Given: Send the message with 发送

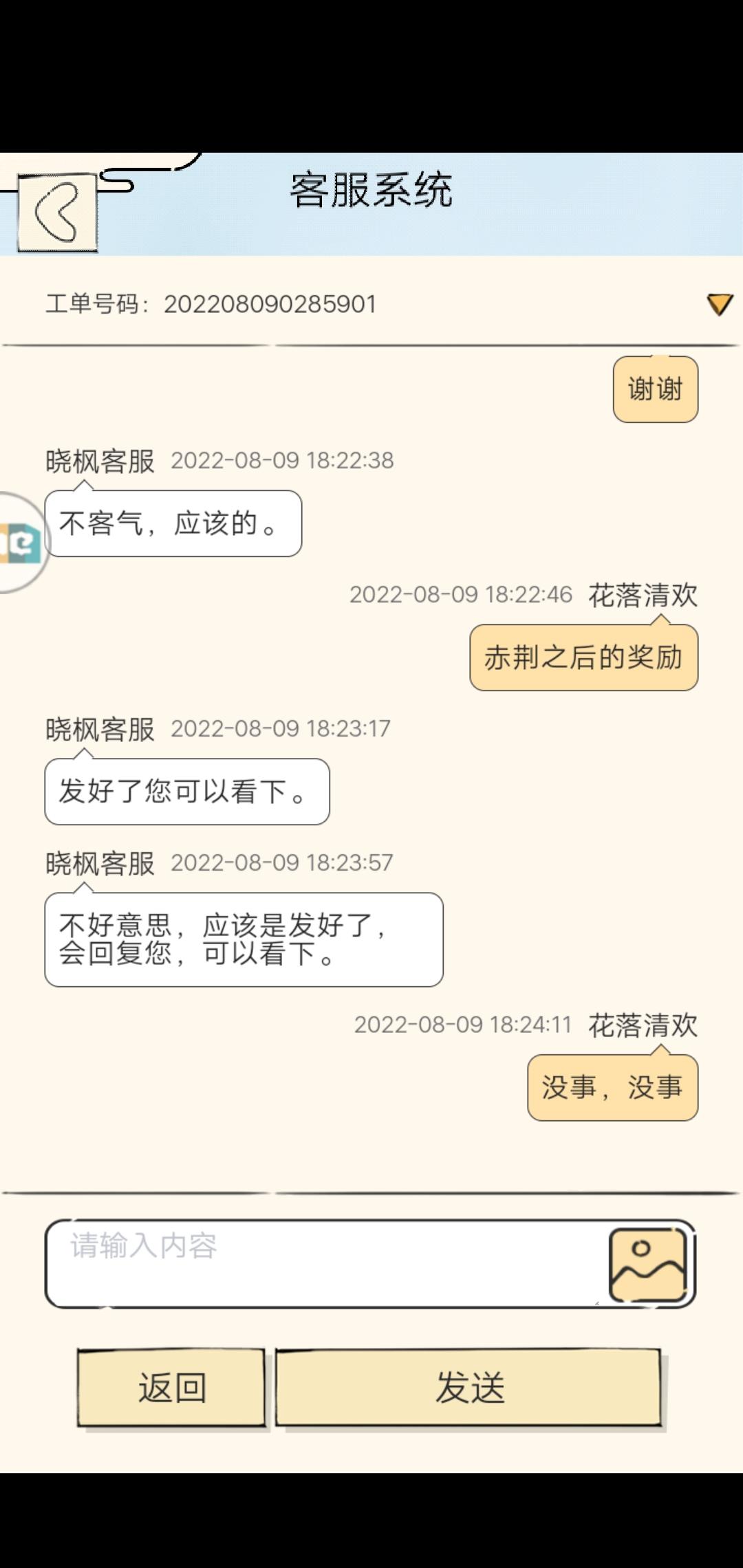Looking at the screenshot, I should pos(469,1387).
